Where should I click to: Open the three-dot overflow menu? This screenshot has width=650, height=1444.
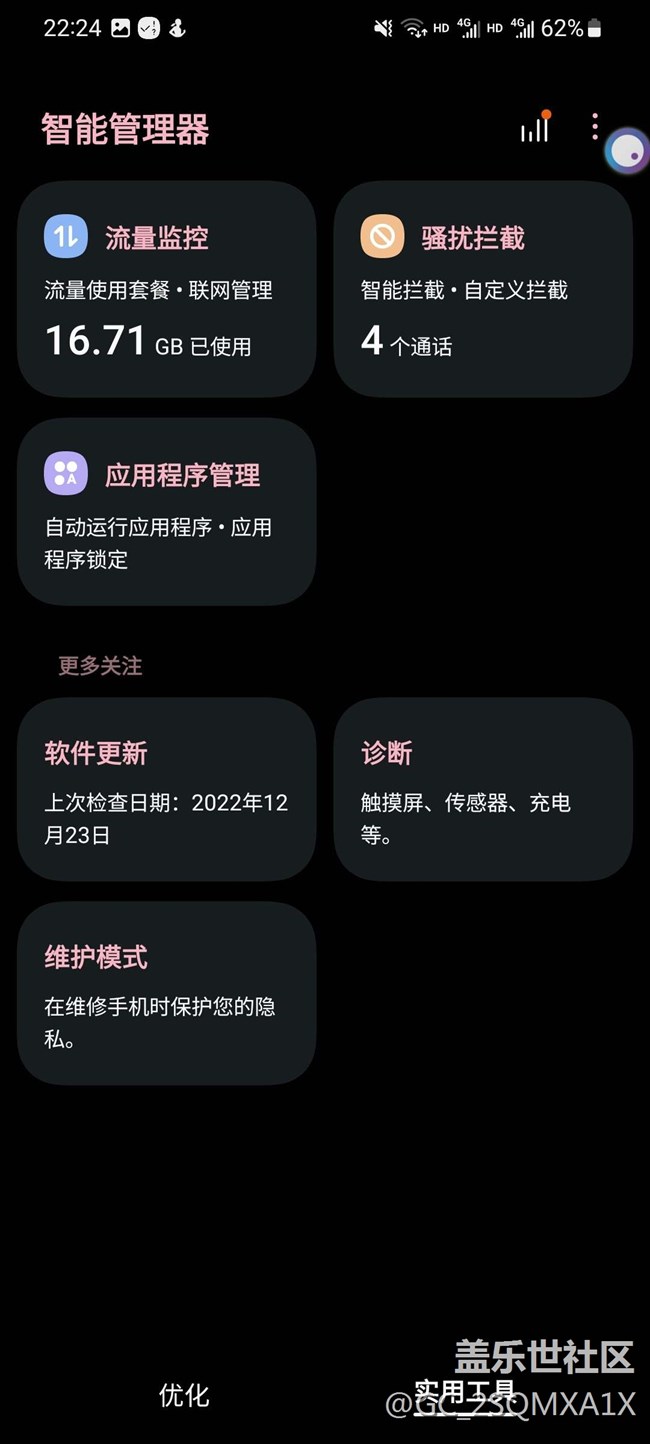pos(595,127)
